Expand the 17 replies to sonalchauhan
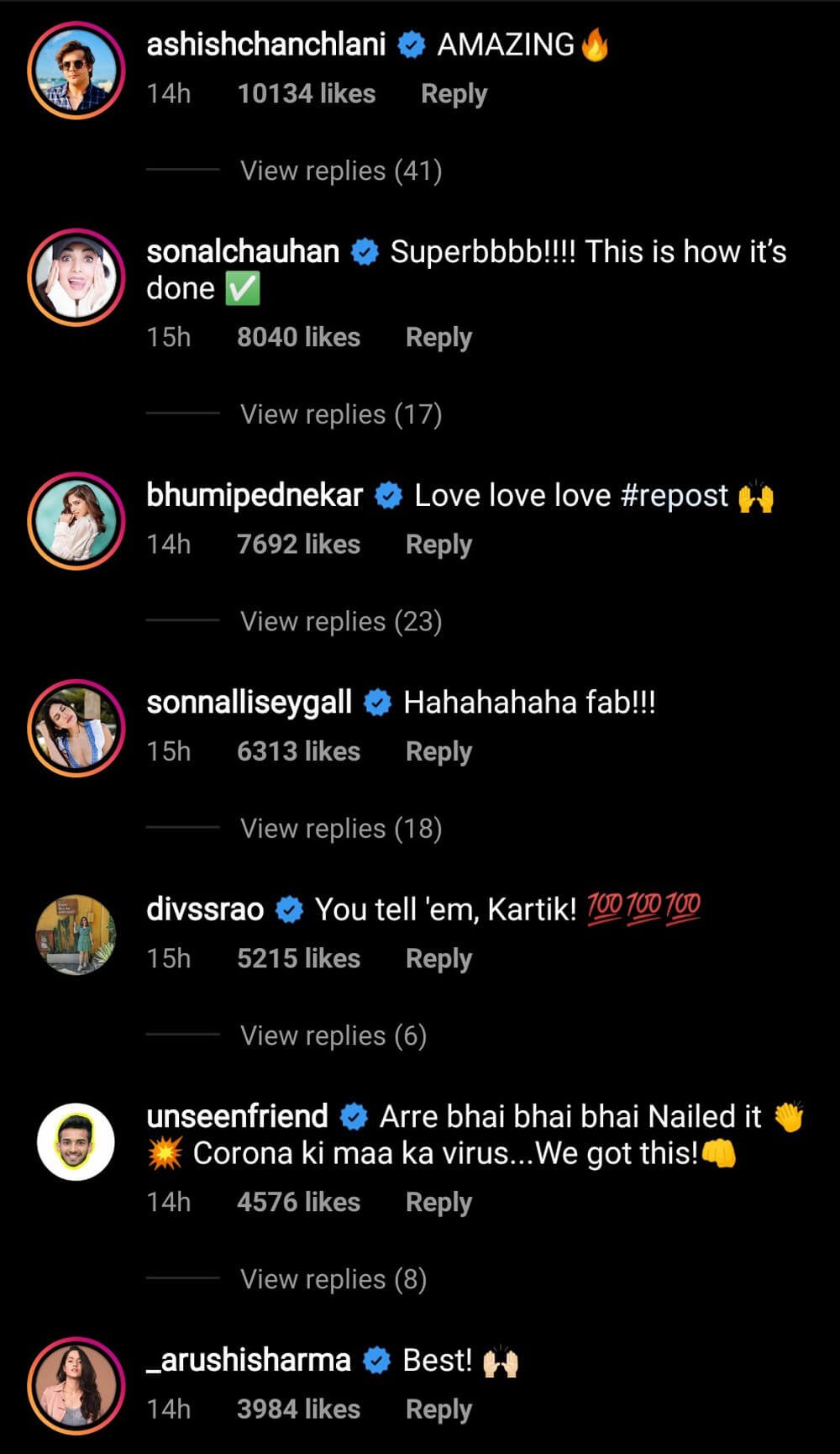840x1454 pixels. [340, 414]
